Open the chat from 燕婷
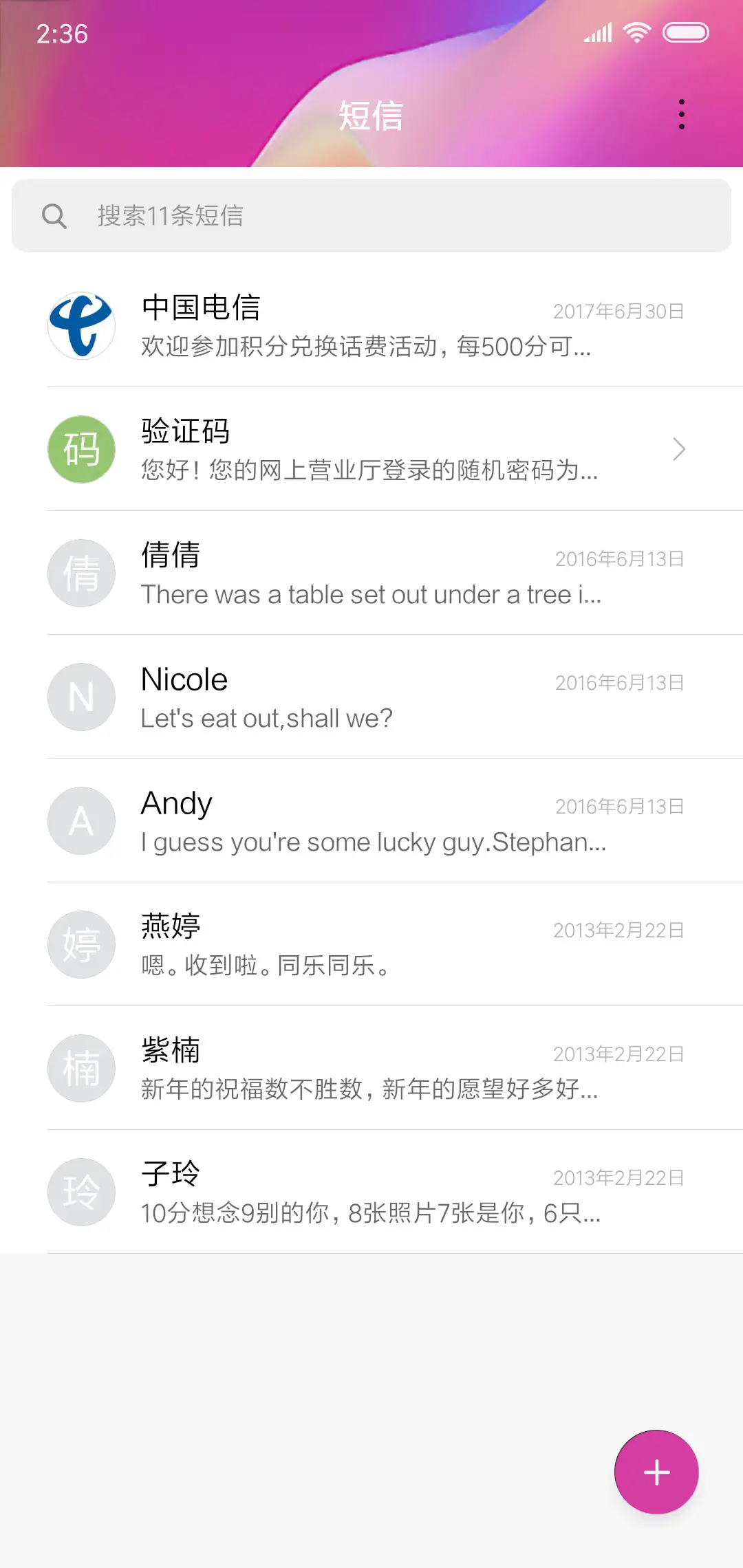Viewport: 743px width, 1568px height. coord(371,944)
